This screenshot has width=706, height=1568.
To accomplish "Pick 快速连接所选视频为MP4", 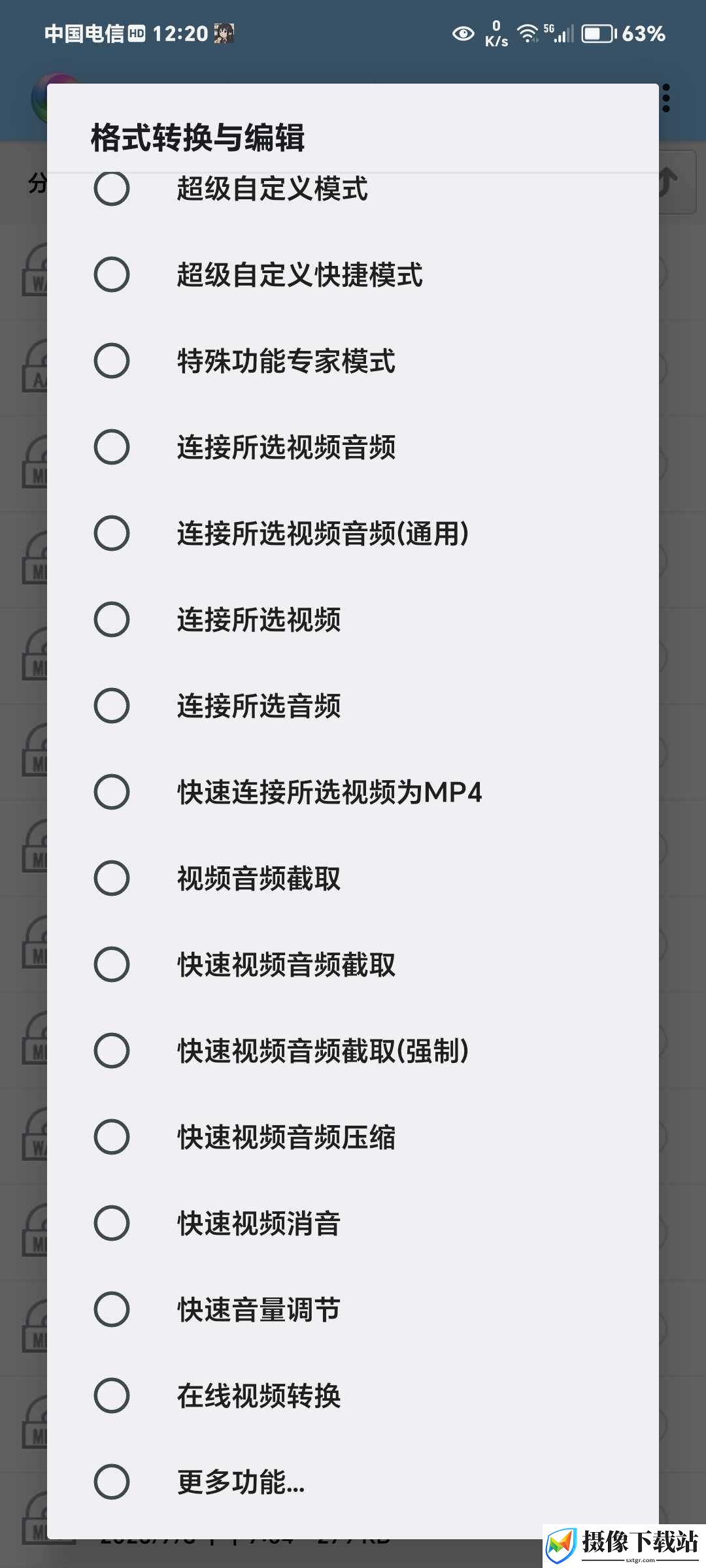I will click(353, 792).
